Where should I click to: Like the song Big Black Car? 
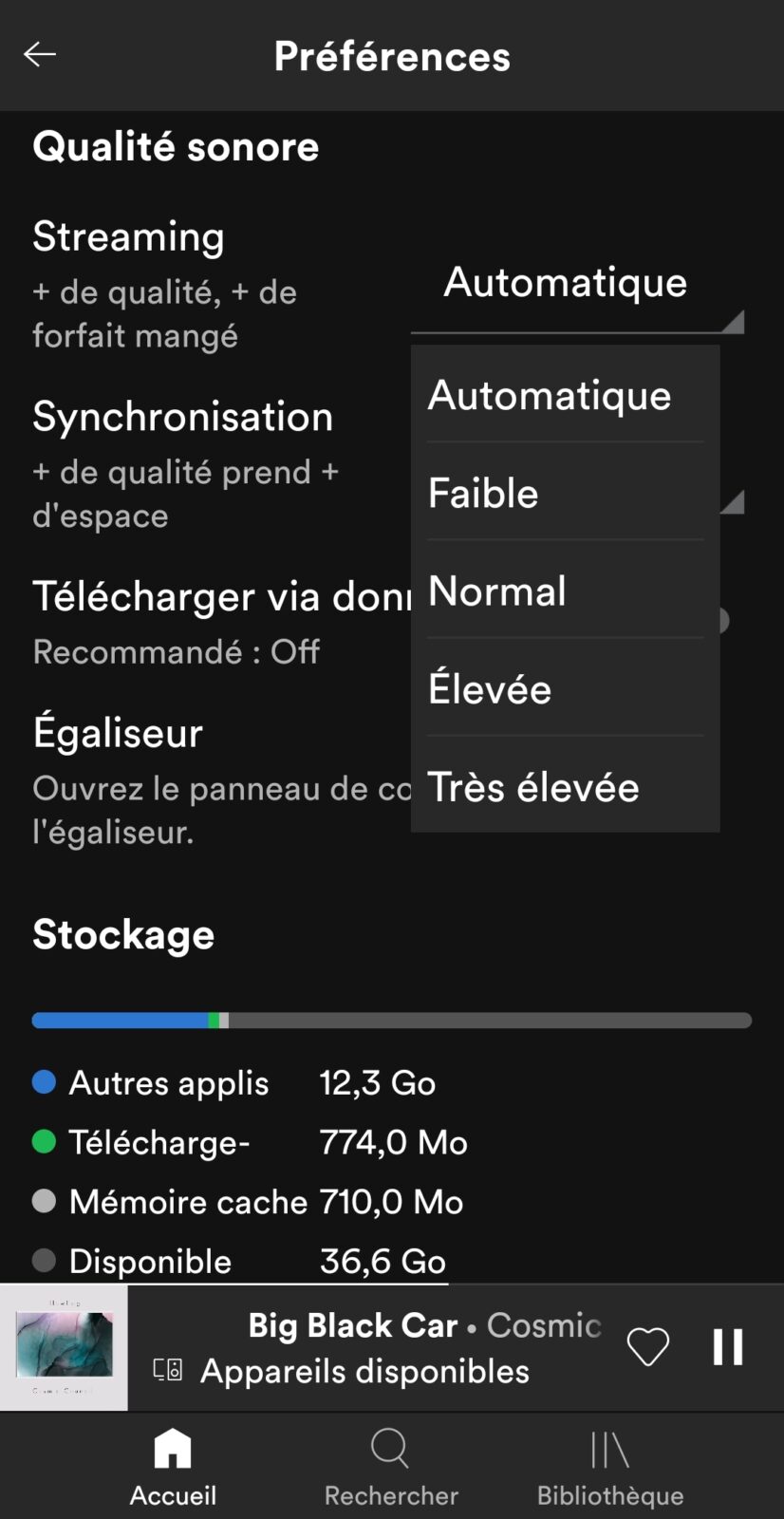(x=648, y=1347)
